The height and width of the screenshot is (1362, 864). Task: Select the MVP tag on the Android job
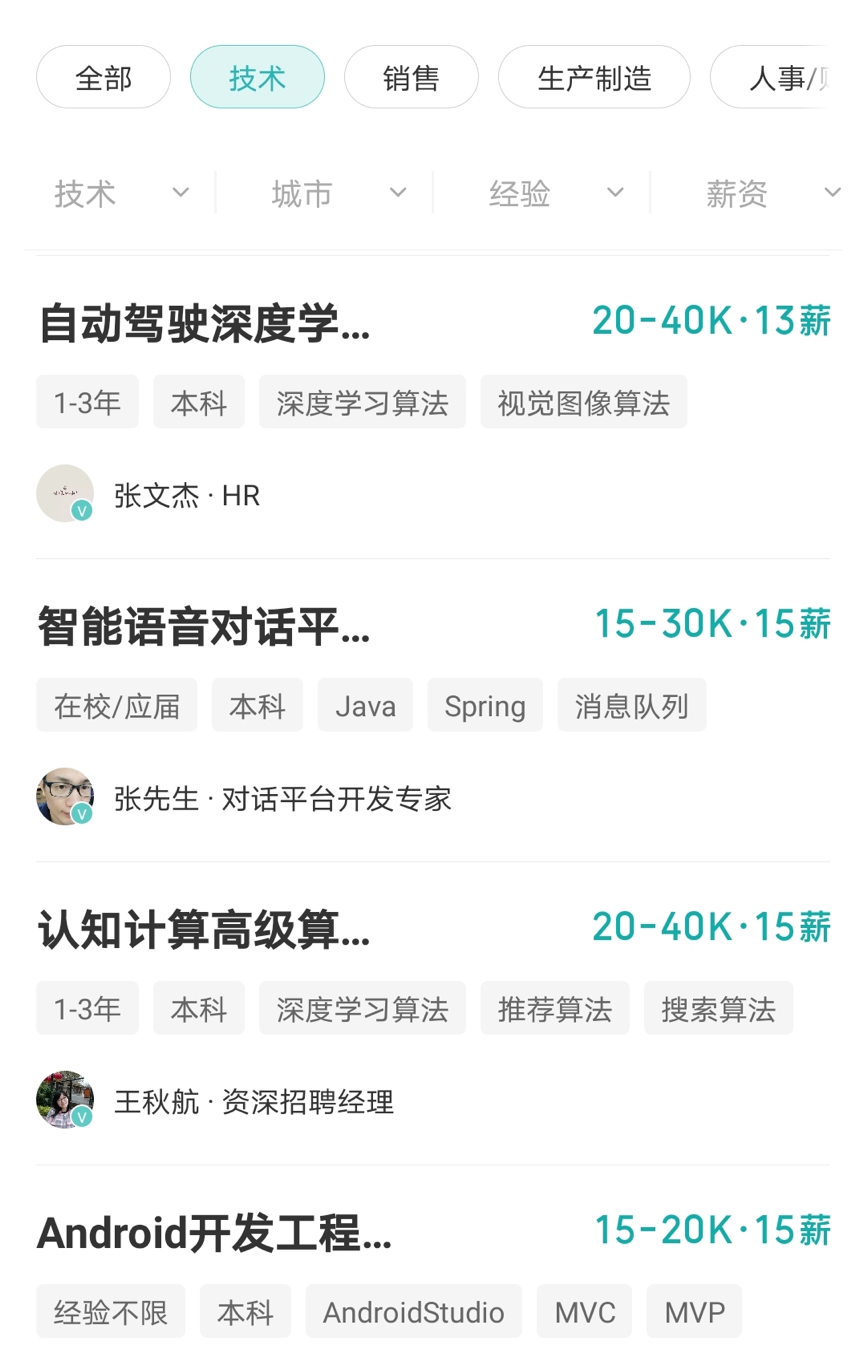[693, 1311]
